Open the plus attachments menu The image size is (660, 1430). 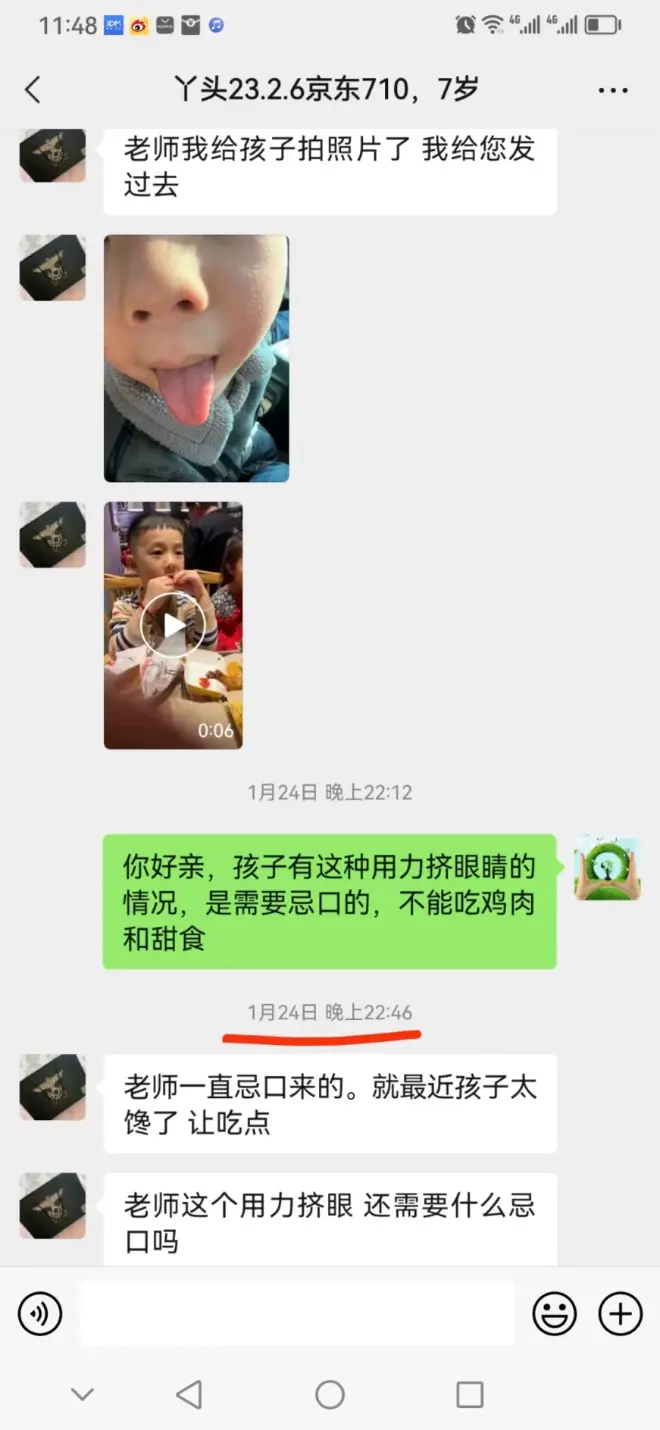[x=620, y=1313]
